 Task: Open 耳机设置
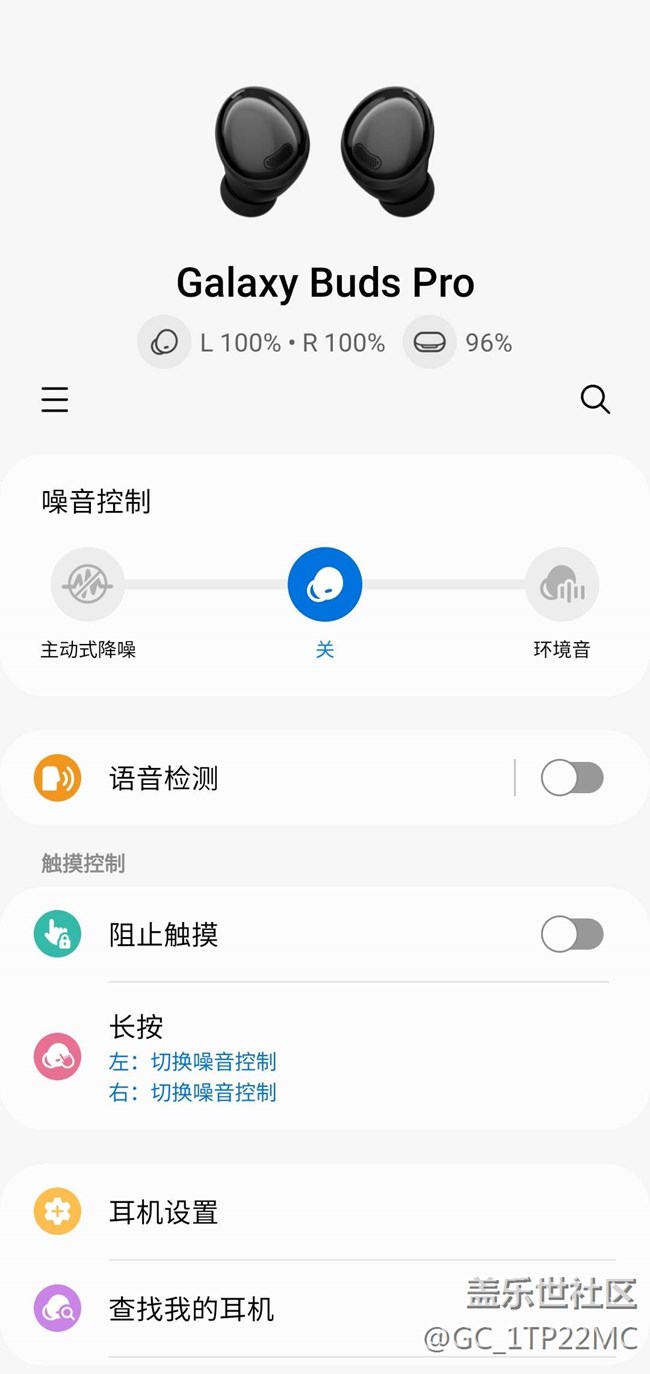(x=300, y=1212)
